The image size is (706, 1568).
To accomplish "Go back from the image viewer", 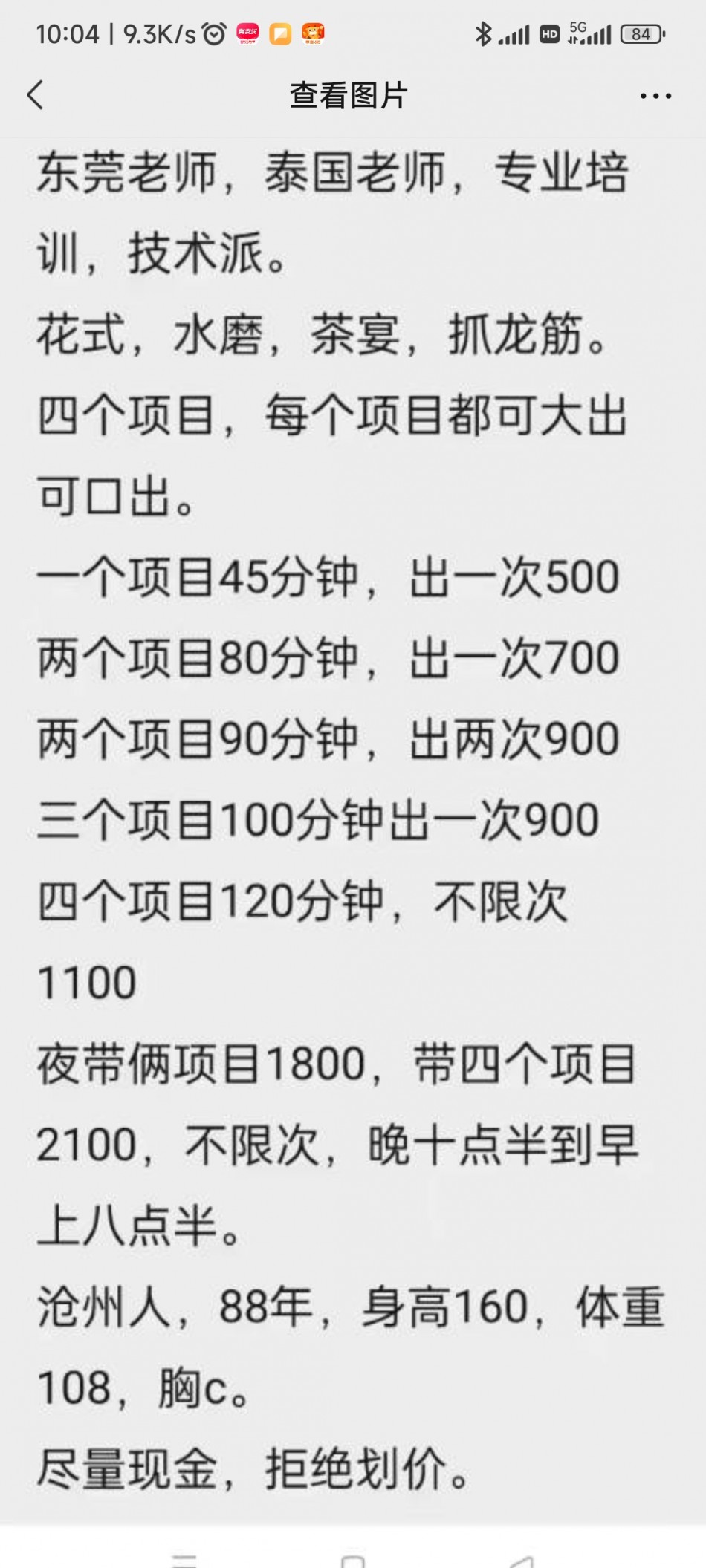I will click(x=36, y=95).
